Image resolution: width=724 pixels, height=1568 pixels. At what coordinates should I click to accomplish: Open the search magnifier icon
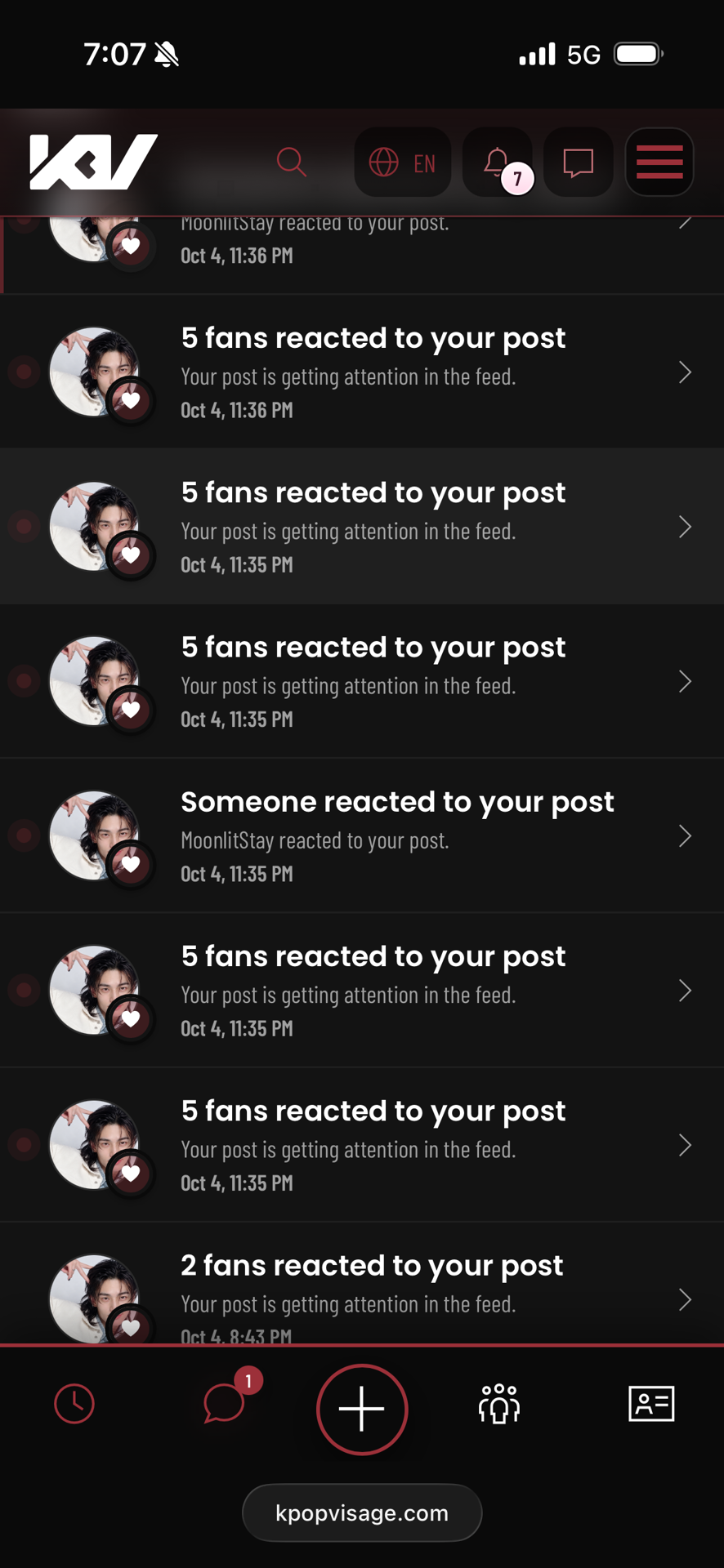tap(291, 162)
